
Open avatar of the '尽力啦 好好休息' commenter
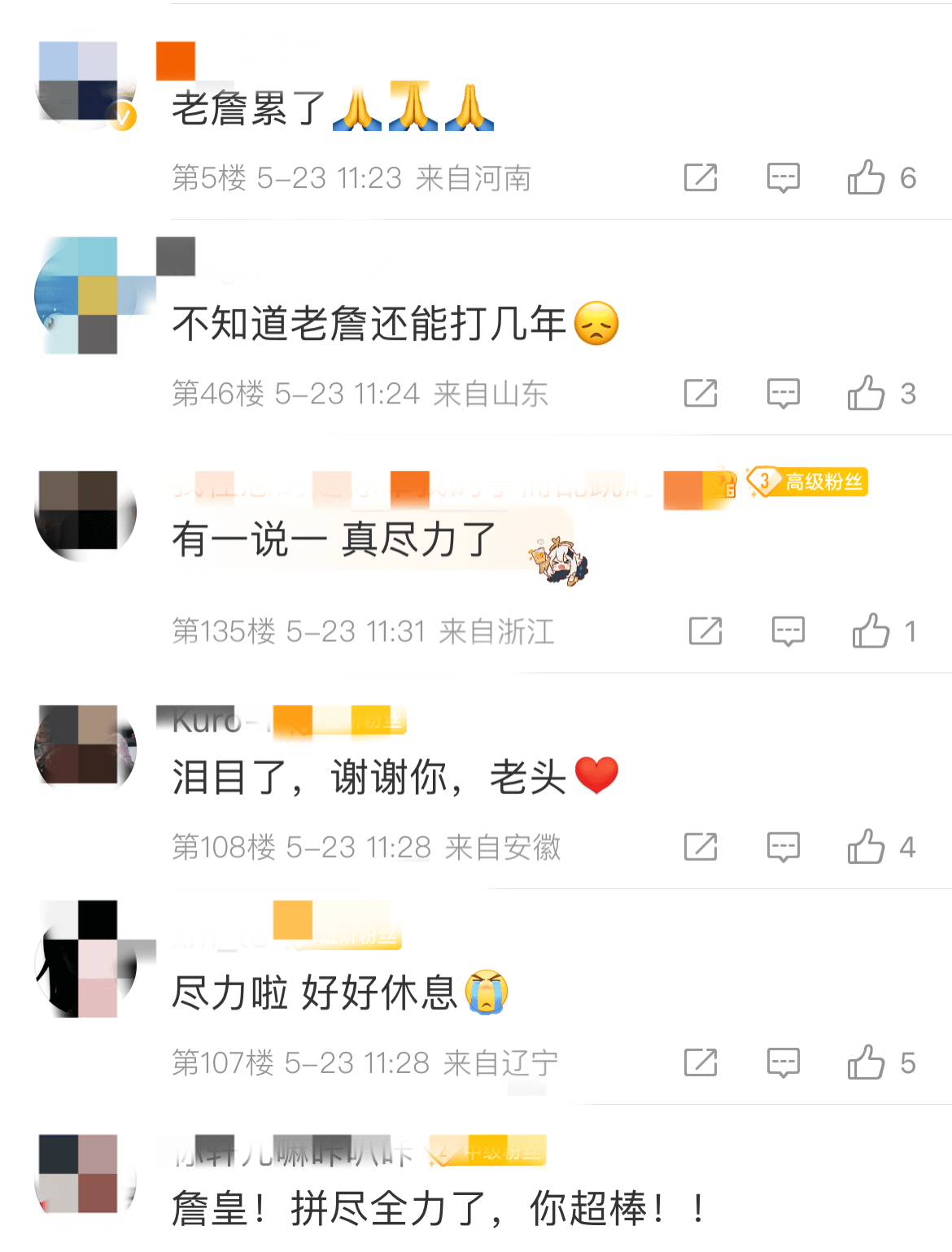coord(85,959)
